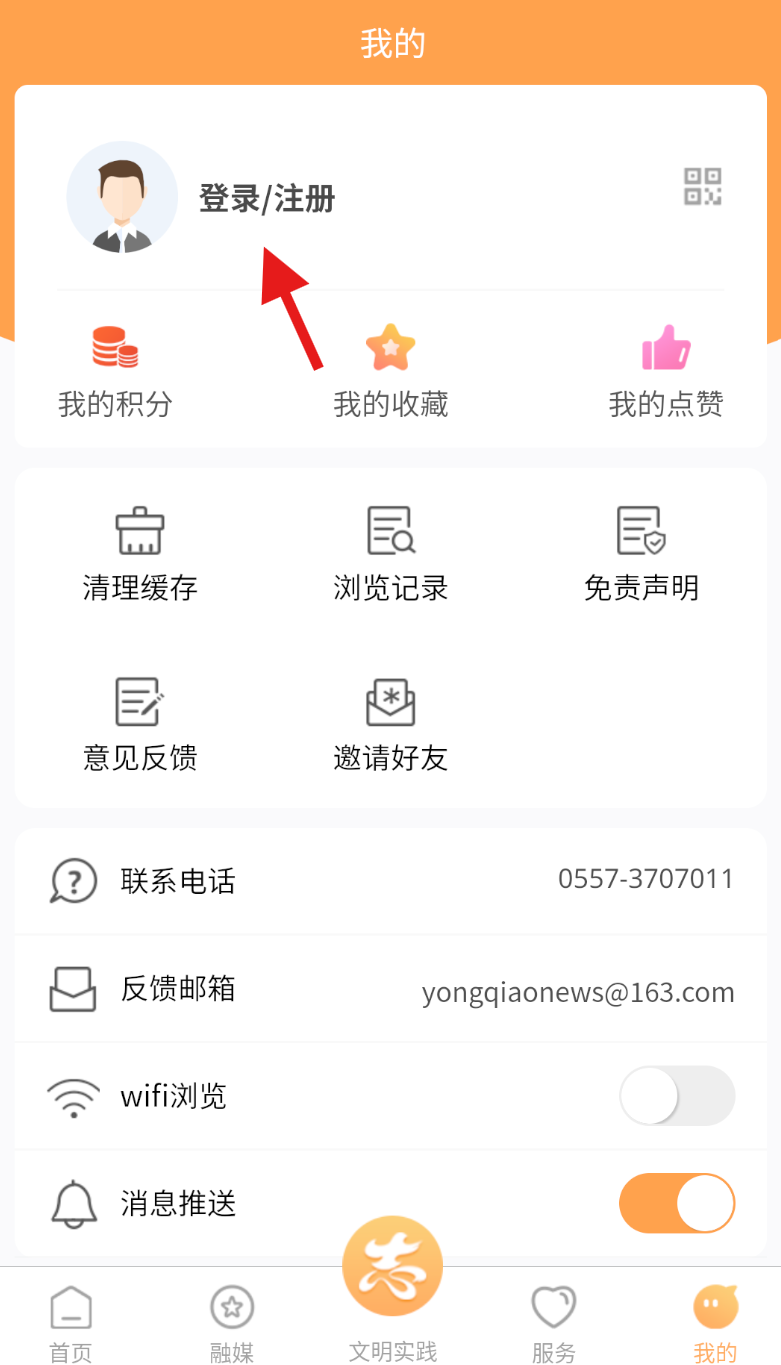
Task: View the 免责声明 disclaimer
Action: point(641,553)
